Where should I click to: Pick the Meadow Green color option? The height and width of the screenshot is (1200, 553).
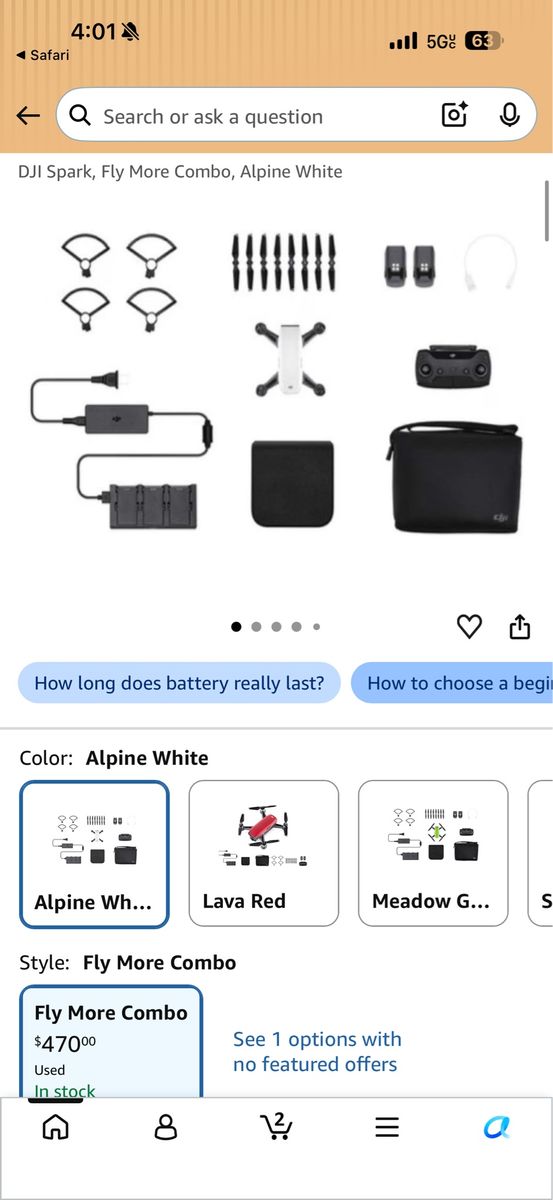tap(433, 855)
